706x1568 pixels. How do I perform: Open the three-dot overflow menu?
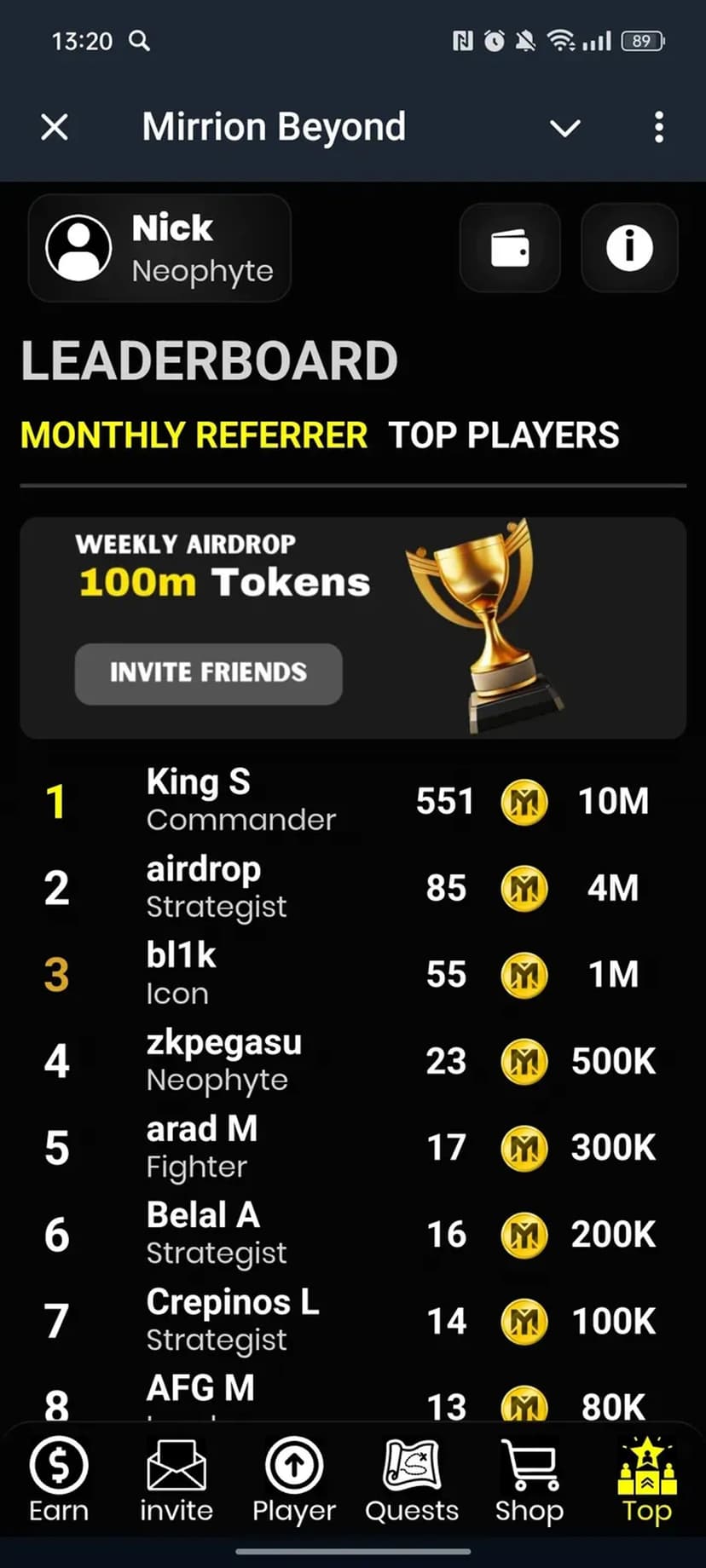coord(658,128)
